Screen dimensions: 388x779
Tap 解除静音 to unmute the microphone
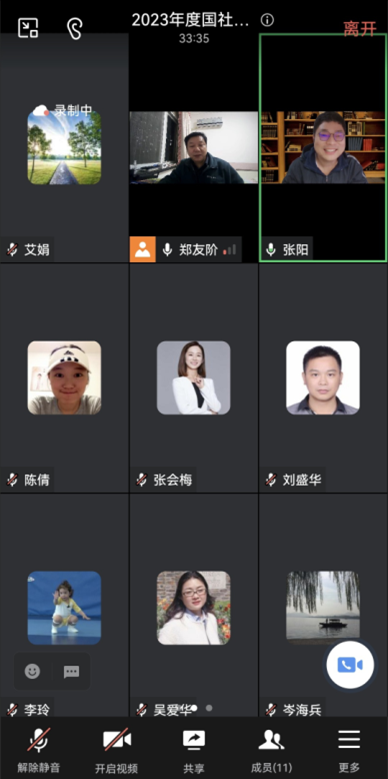click(x=39, y=750)
